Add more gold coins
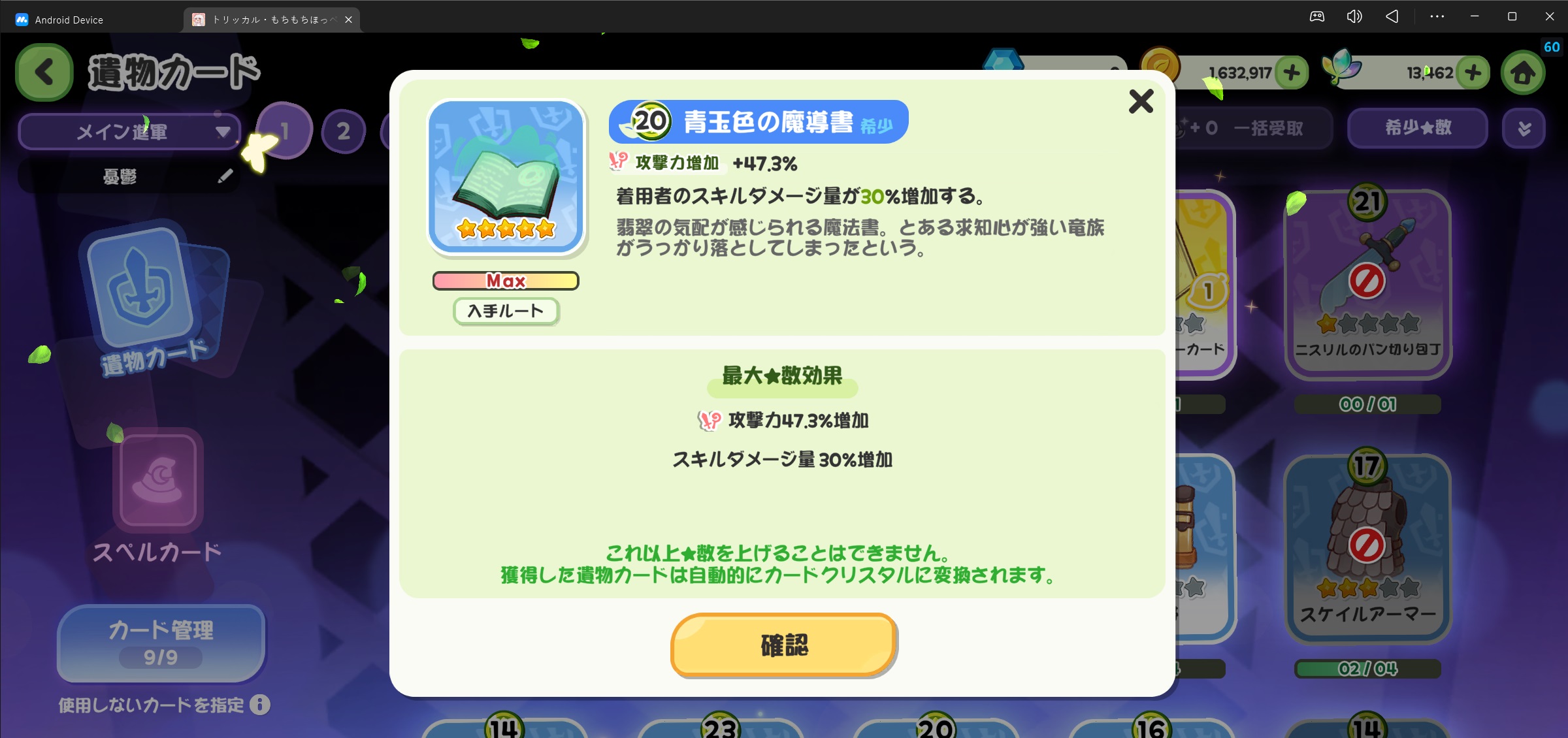 (x=1291, y=72)
